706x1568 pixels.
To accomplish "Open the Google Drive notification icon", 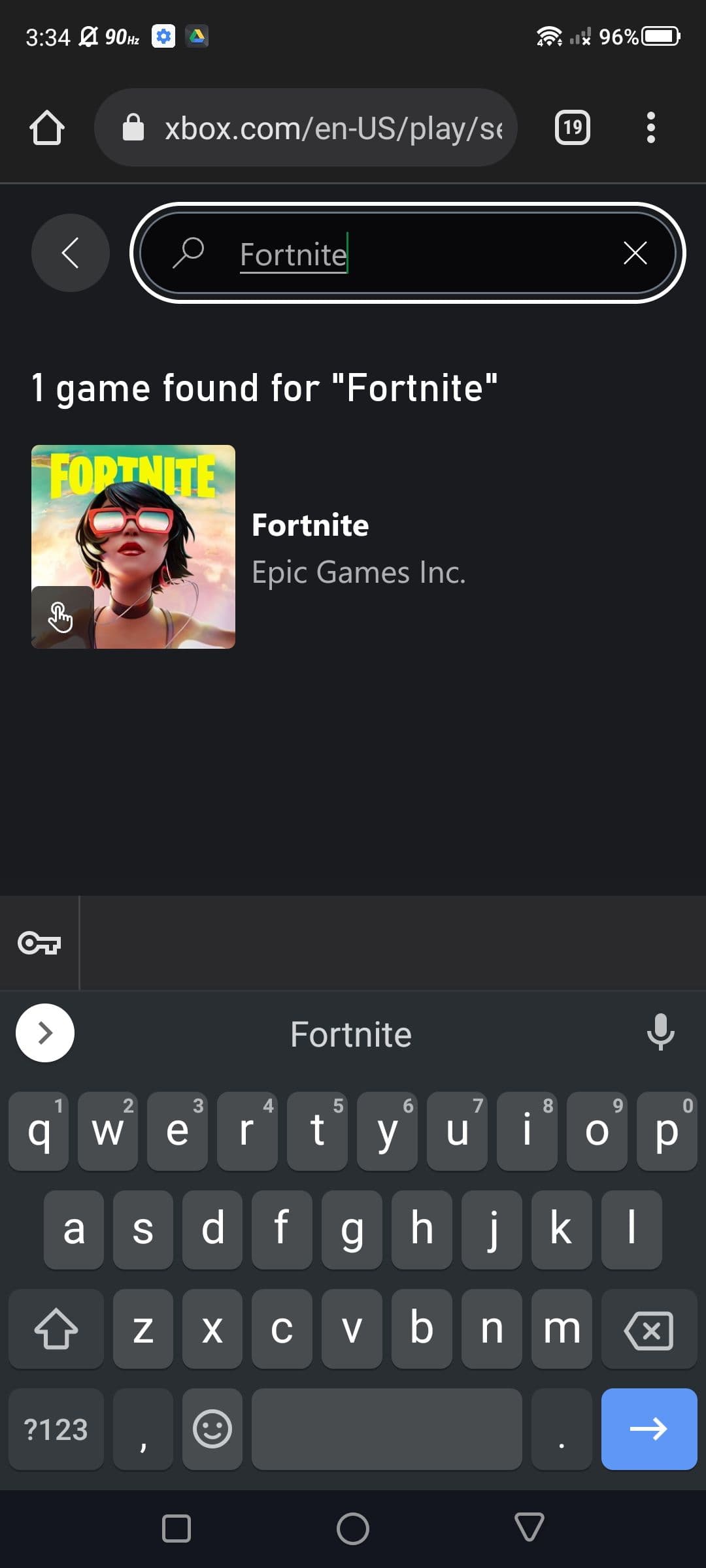I will (x=197, y=36).
